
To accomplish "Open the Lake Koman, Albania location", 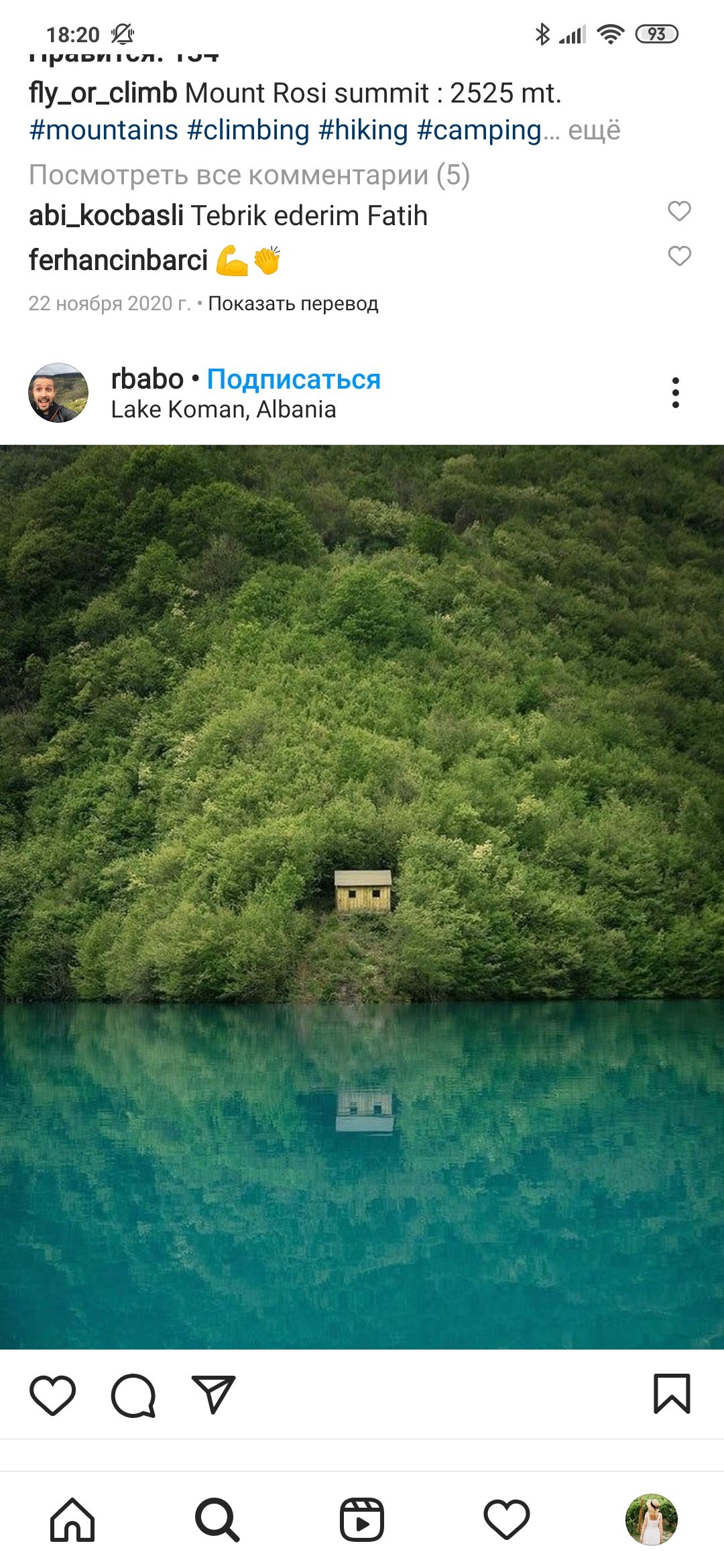I will (x=223, y=409).
